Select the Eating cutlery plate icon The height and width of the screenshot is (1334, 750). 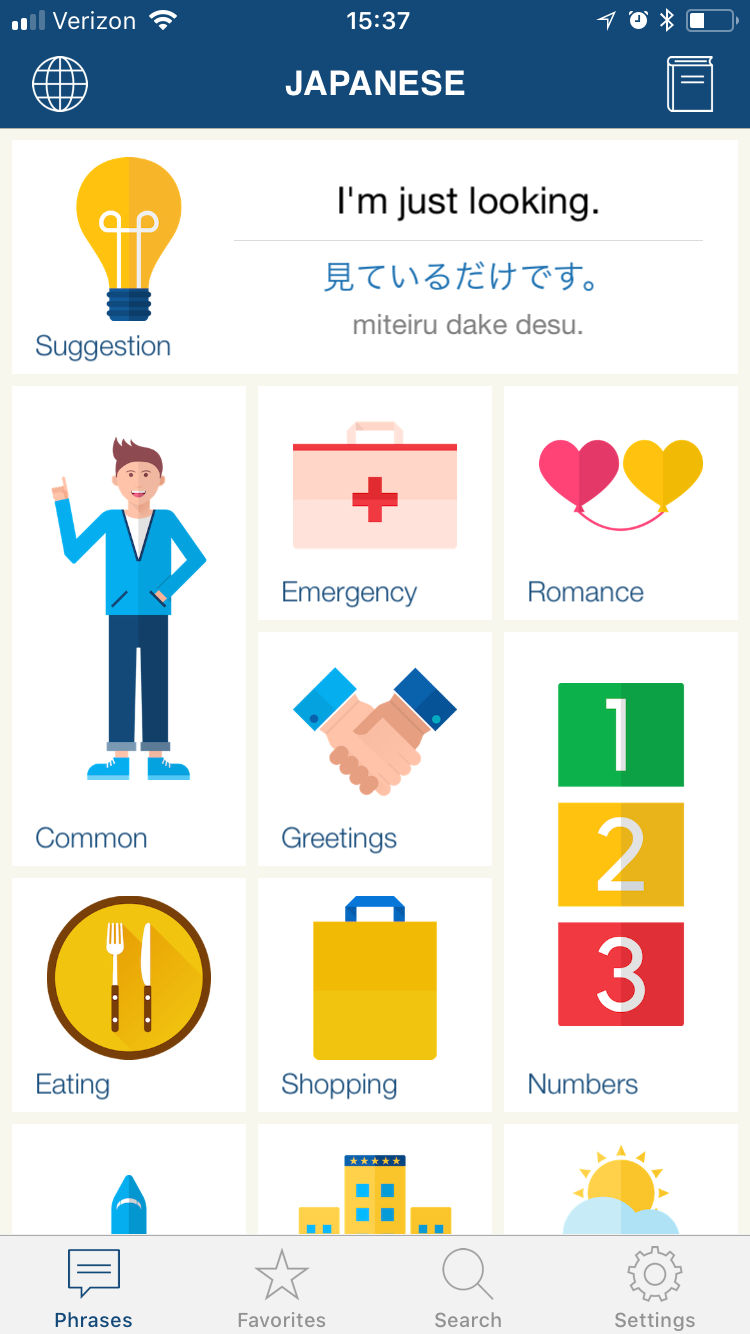click(128, 977)
